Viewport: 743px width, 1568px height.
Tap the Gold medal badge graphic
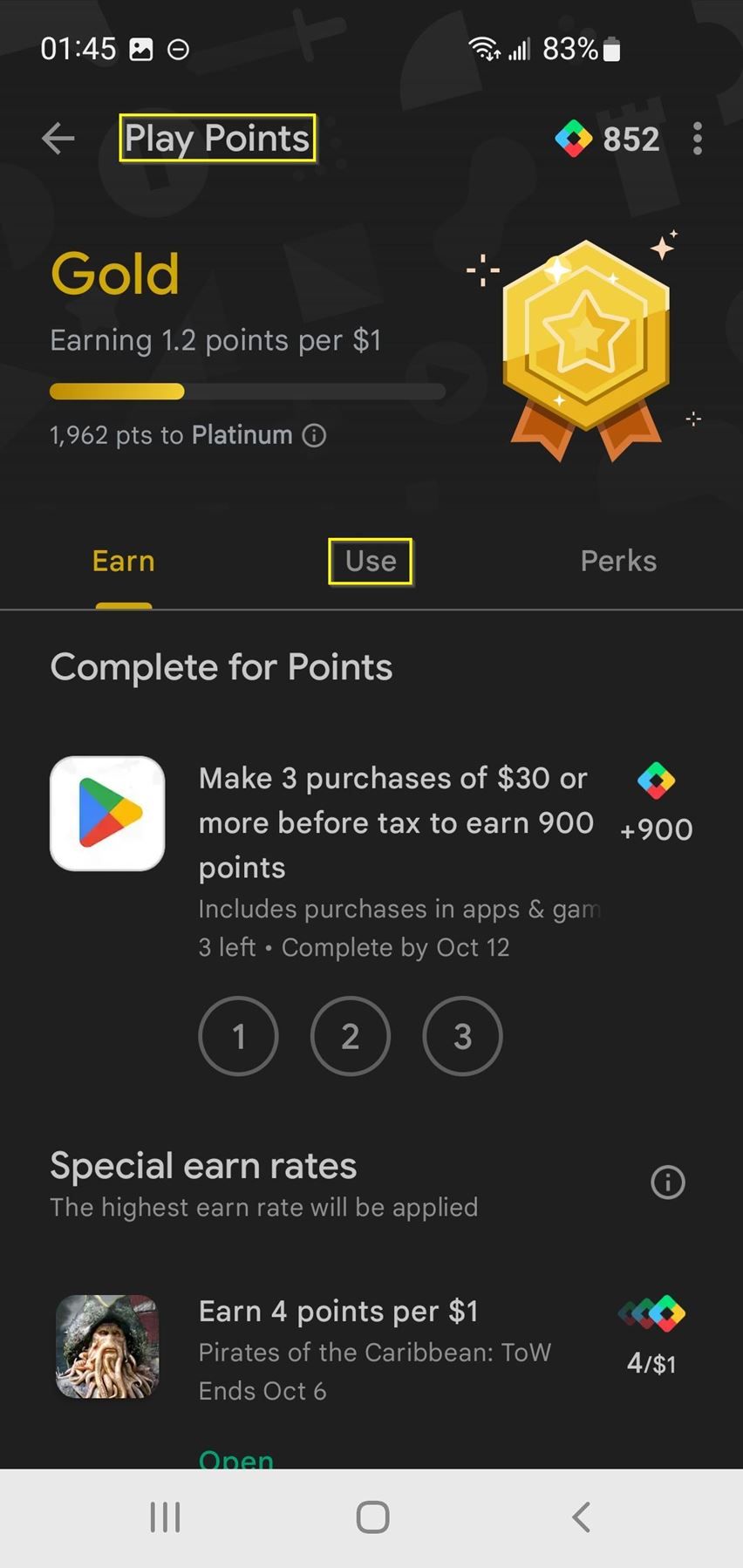(586, 340)
